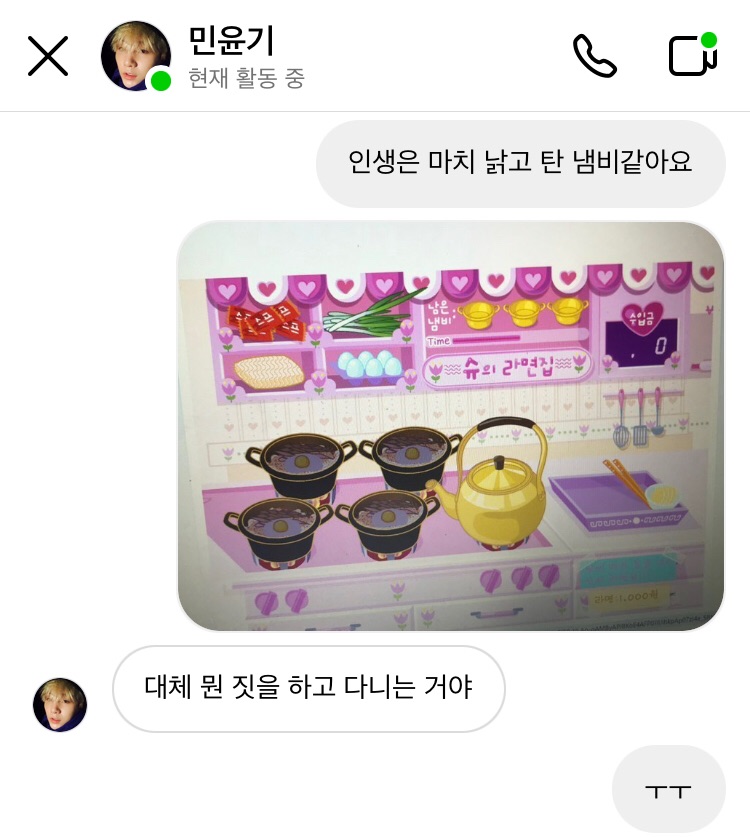The image size is (750, 837).
Task: Click the 슈의 라면집 shop sign
Action: pos(508,366)
